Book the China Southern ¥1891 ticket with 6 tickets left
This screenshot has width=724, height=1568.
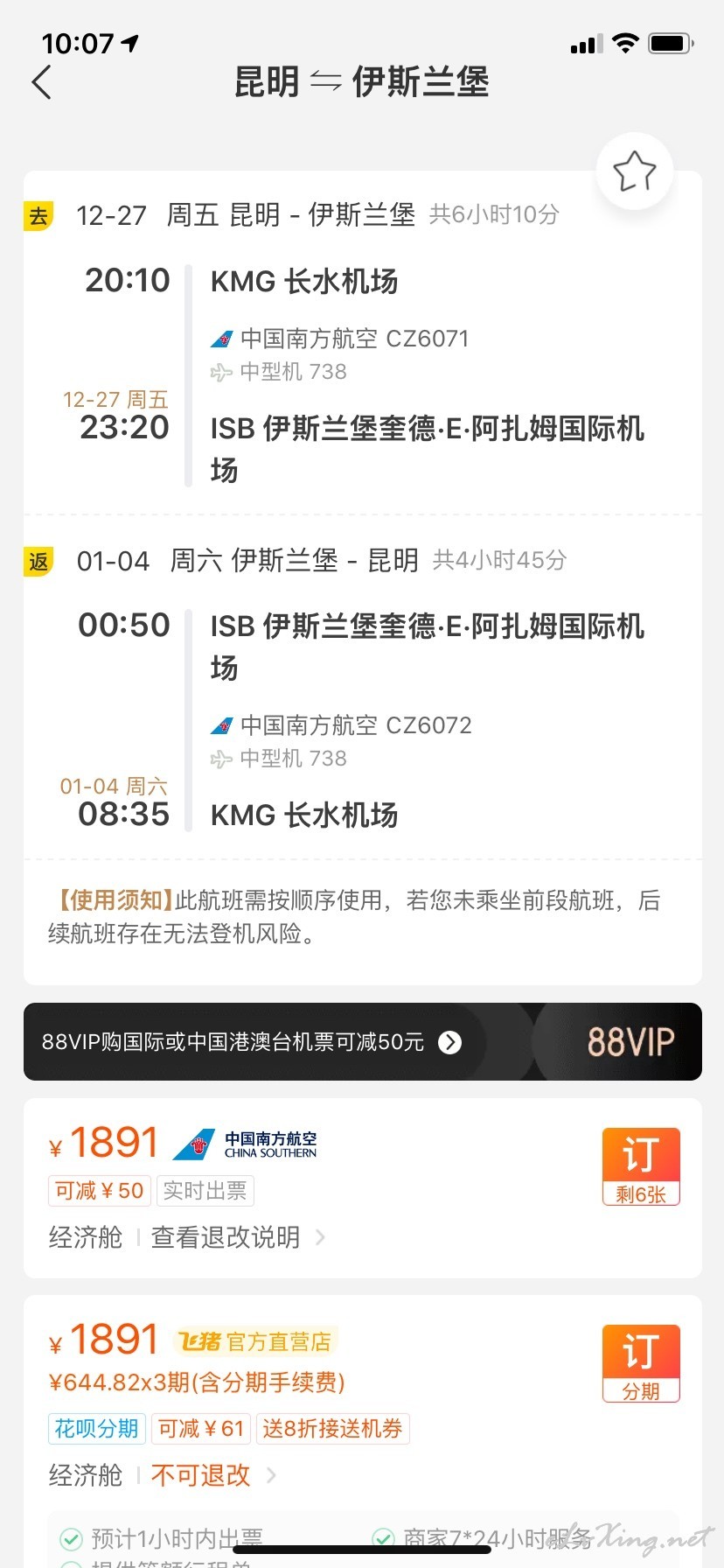(x=641, y=1166)
